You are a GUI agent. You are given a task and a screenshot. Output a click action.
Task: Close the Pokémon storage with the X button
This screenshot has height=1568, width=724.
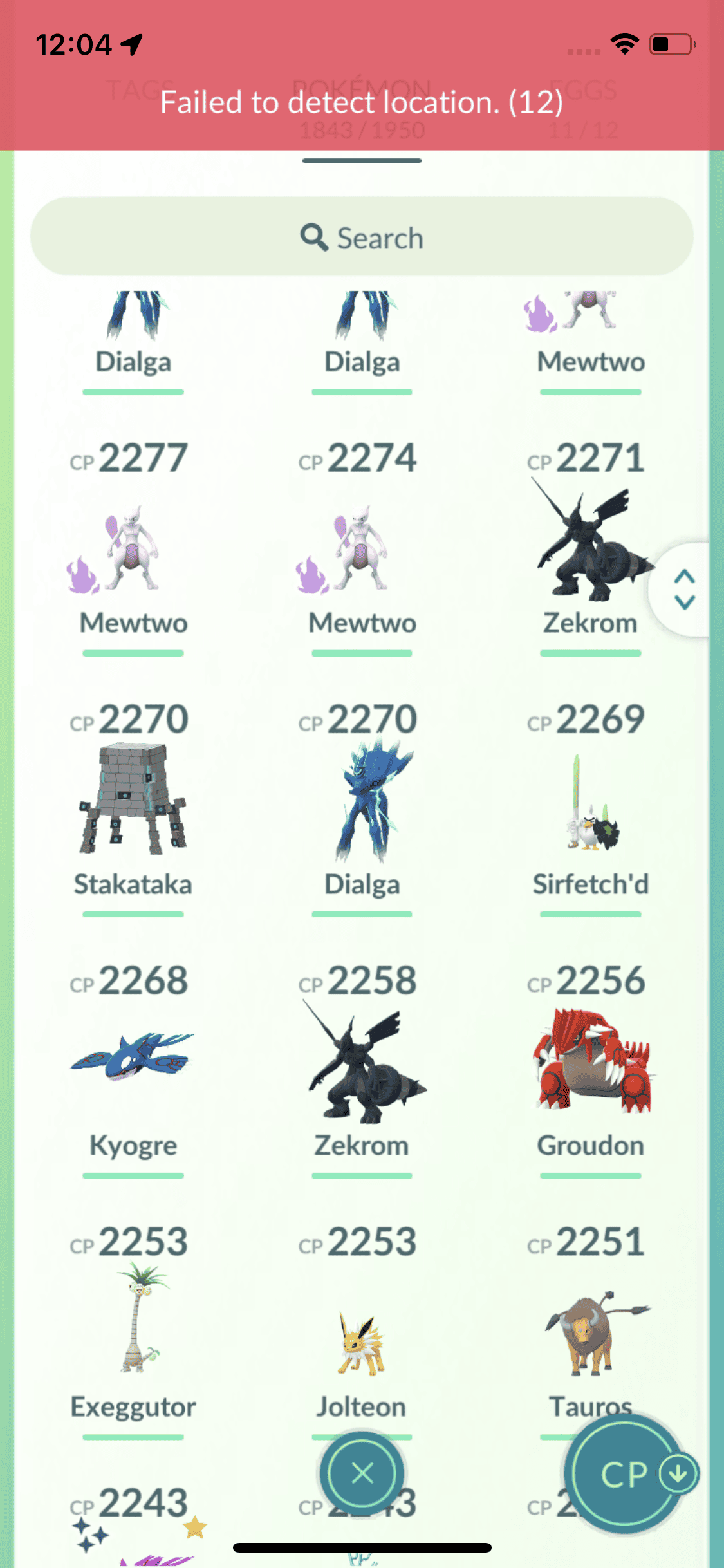[x=362, y=1473]
